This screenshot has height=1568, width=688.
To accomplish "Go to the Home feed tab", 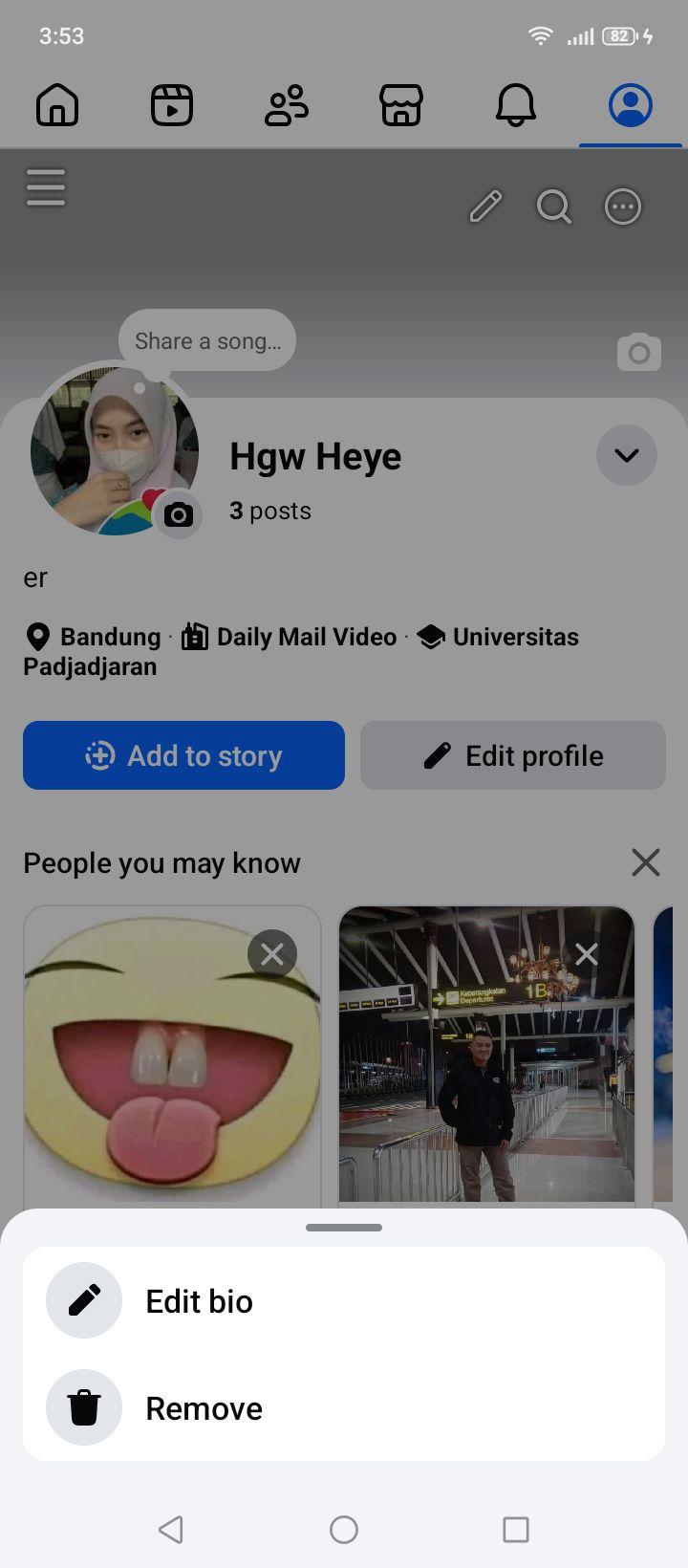I will 57,105.
